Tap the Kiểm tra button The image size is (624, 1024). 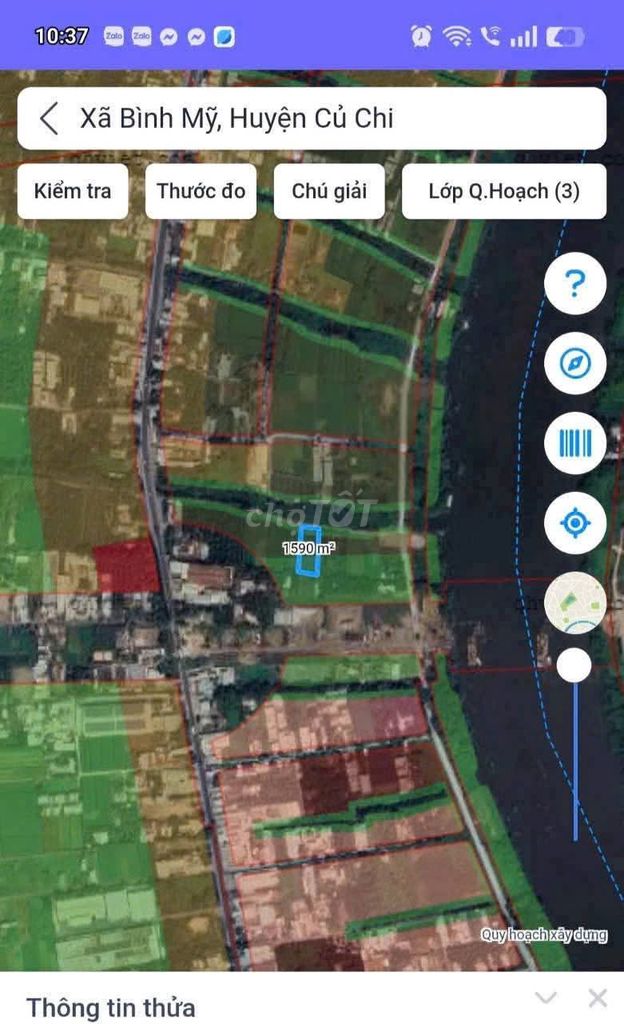coord(72,191)
